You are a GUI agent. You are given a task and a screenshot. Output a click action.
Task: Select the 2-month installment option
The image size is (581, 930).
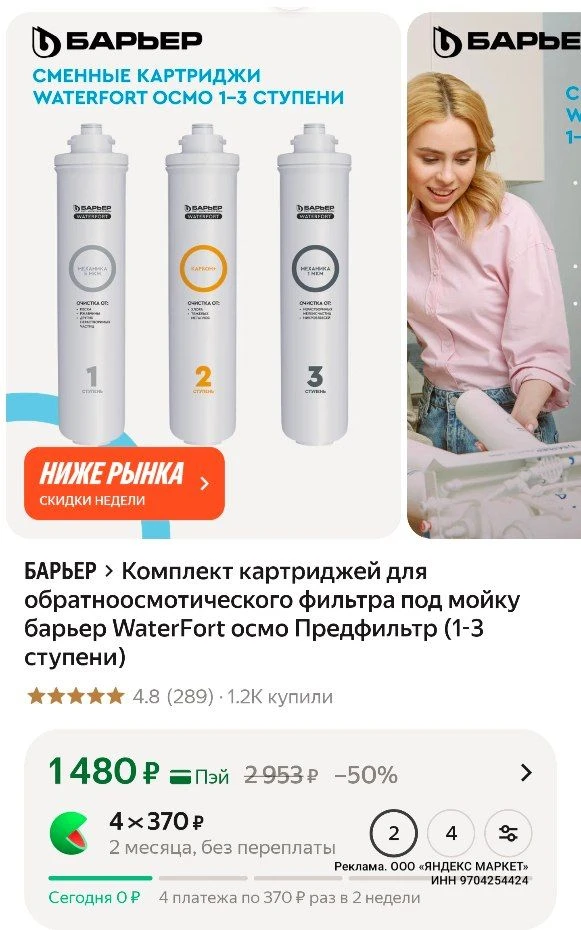pos(394,833)
